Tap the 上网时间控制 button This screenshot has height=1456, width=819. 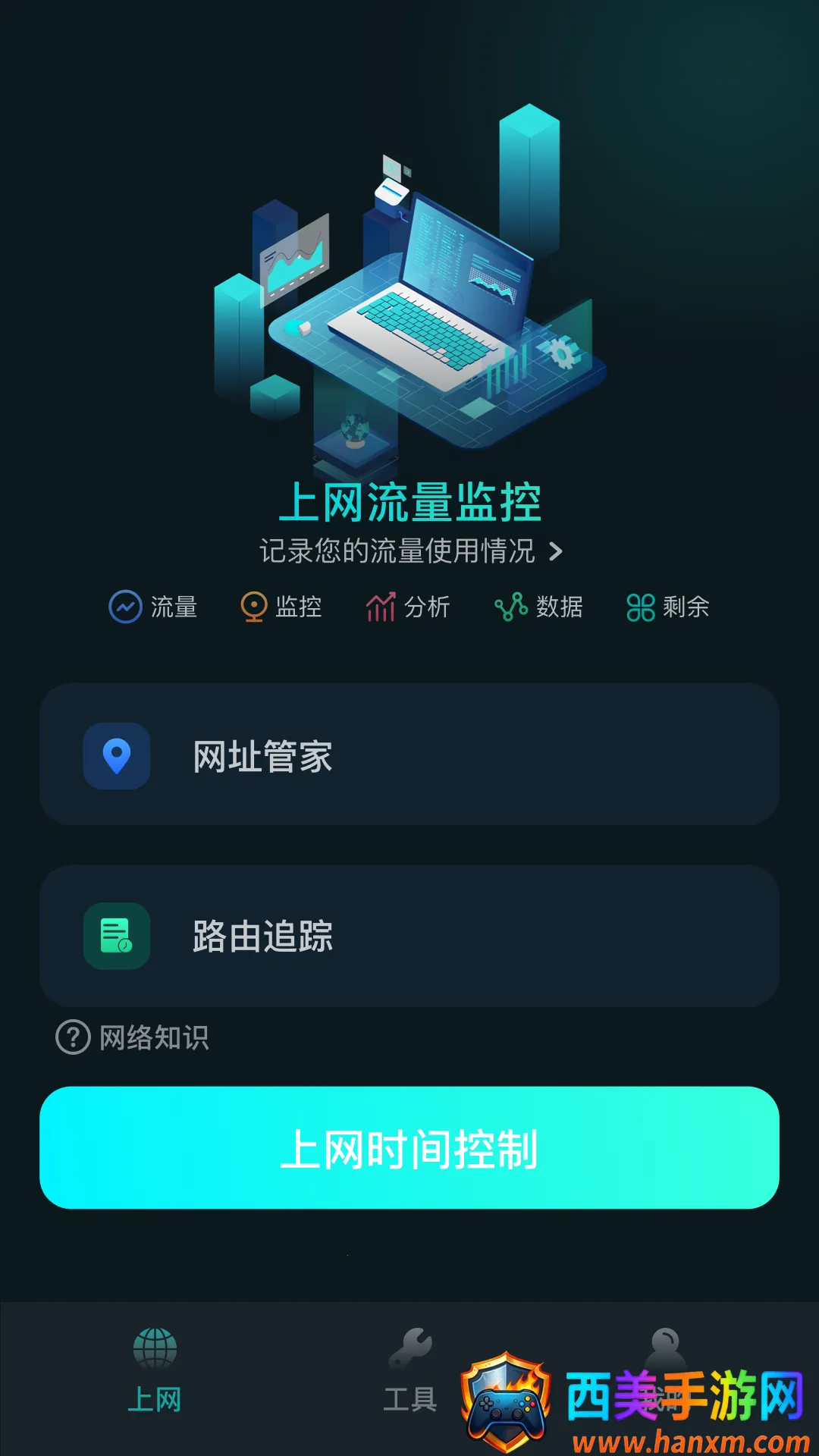(409, 1147)
